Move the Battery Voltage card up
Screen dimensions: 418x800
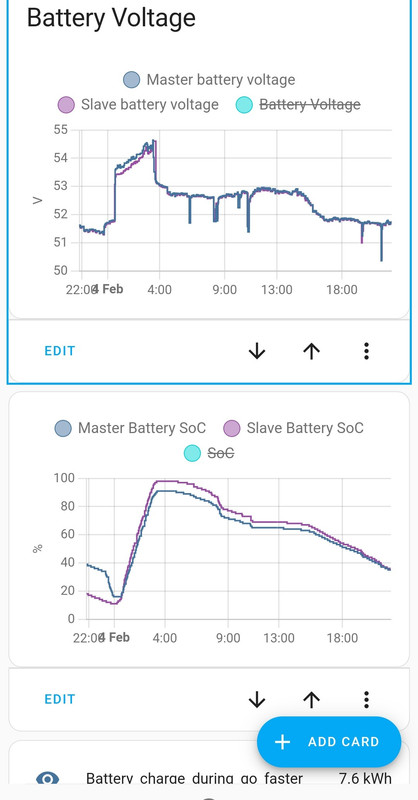(x=311, y=351)
